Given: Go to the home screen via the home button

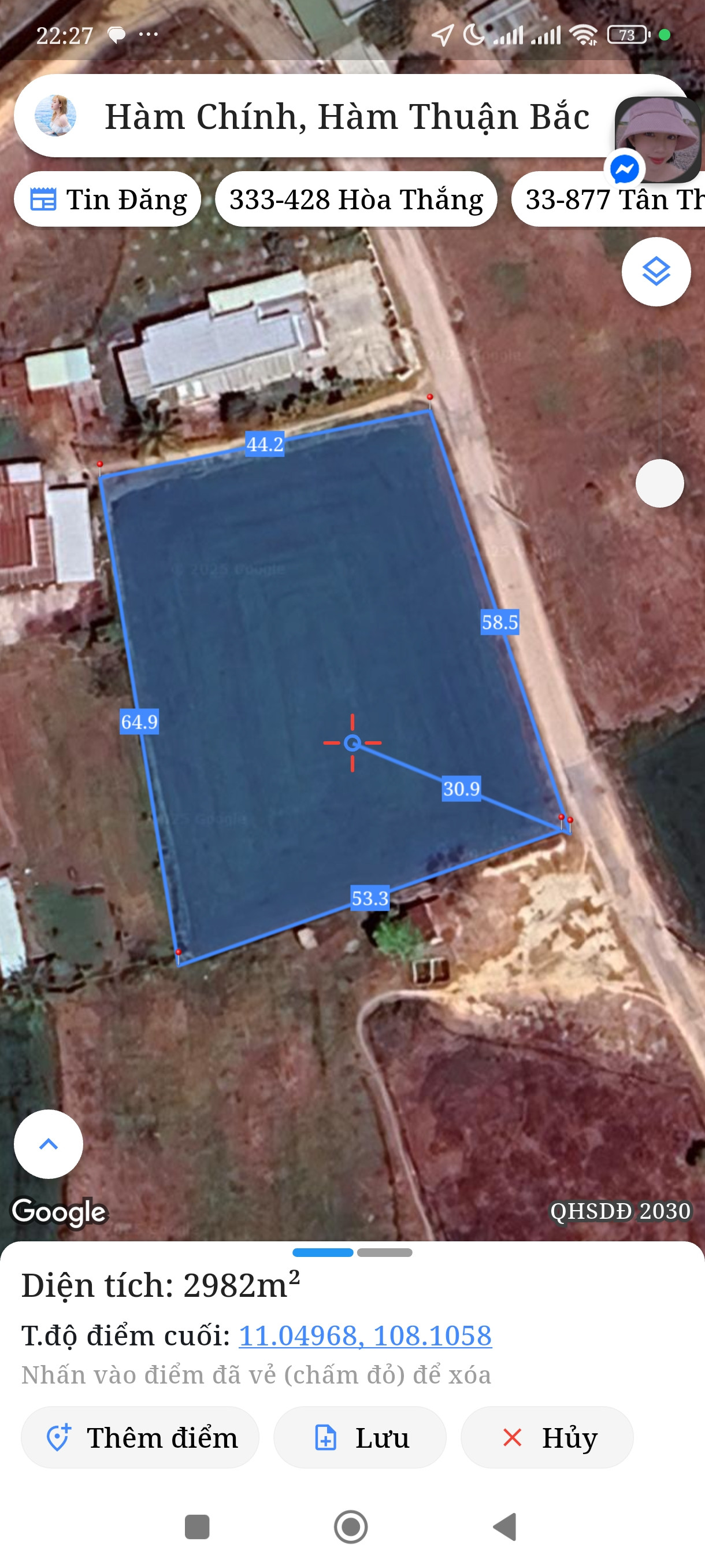Looking at the screenshot, I should [x=351, y=1526].
